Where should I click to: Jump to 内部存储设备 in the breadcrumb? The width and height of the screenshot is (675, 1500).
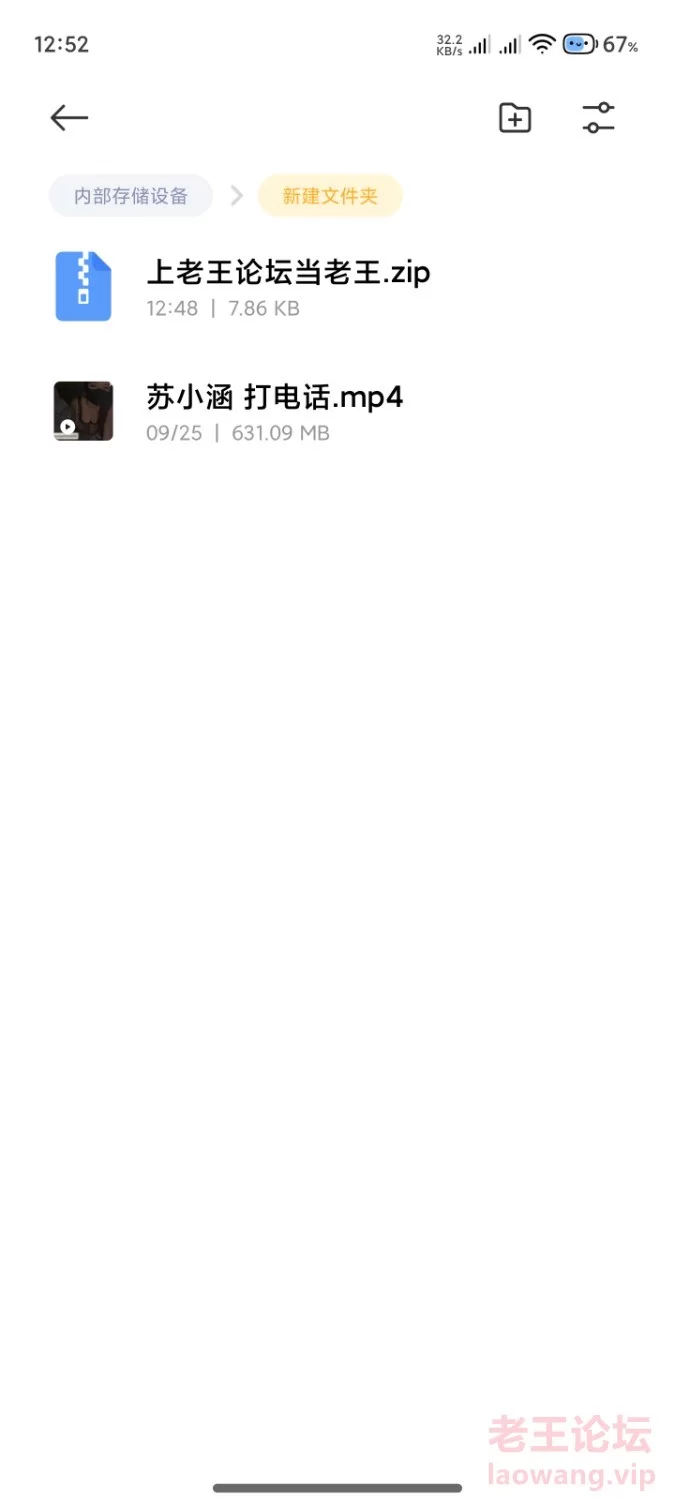coord(131,196)
